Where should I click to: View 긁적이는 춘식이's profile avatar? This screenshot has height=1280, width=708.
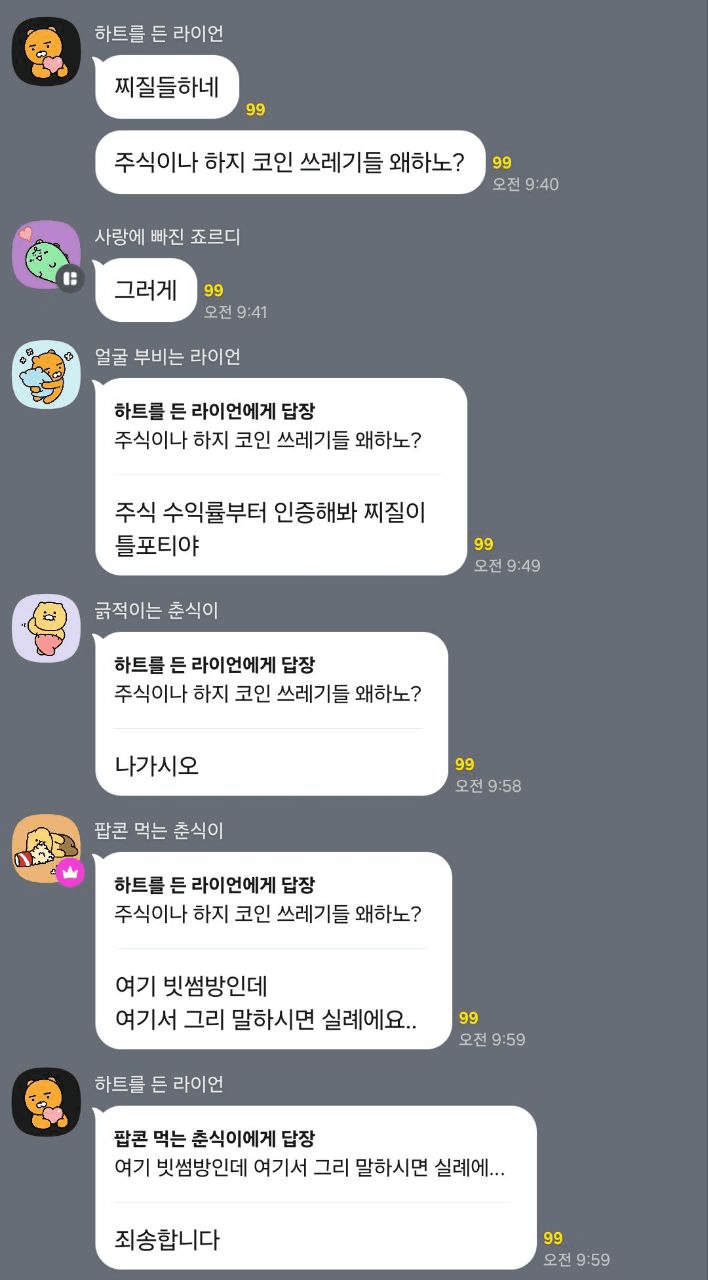(x=46, y=628)
